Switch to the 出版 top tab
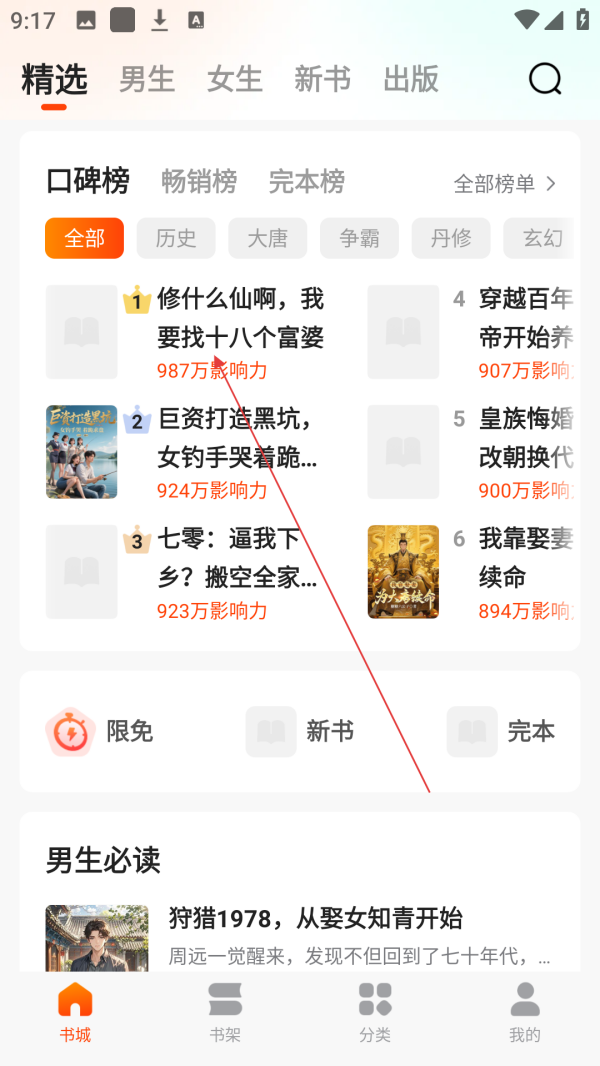 pyautogui.click(x=411, y=79)
